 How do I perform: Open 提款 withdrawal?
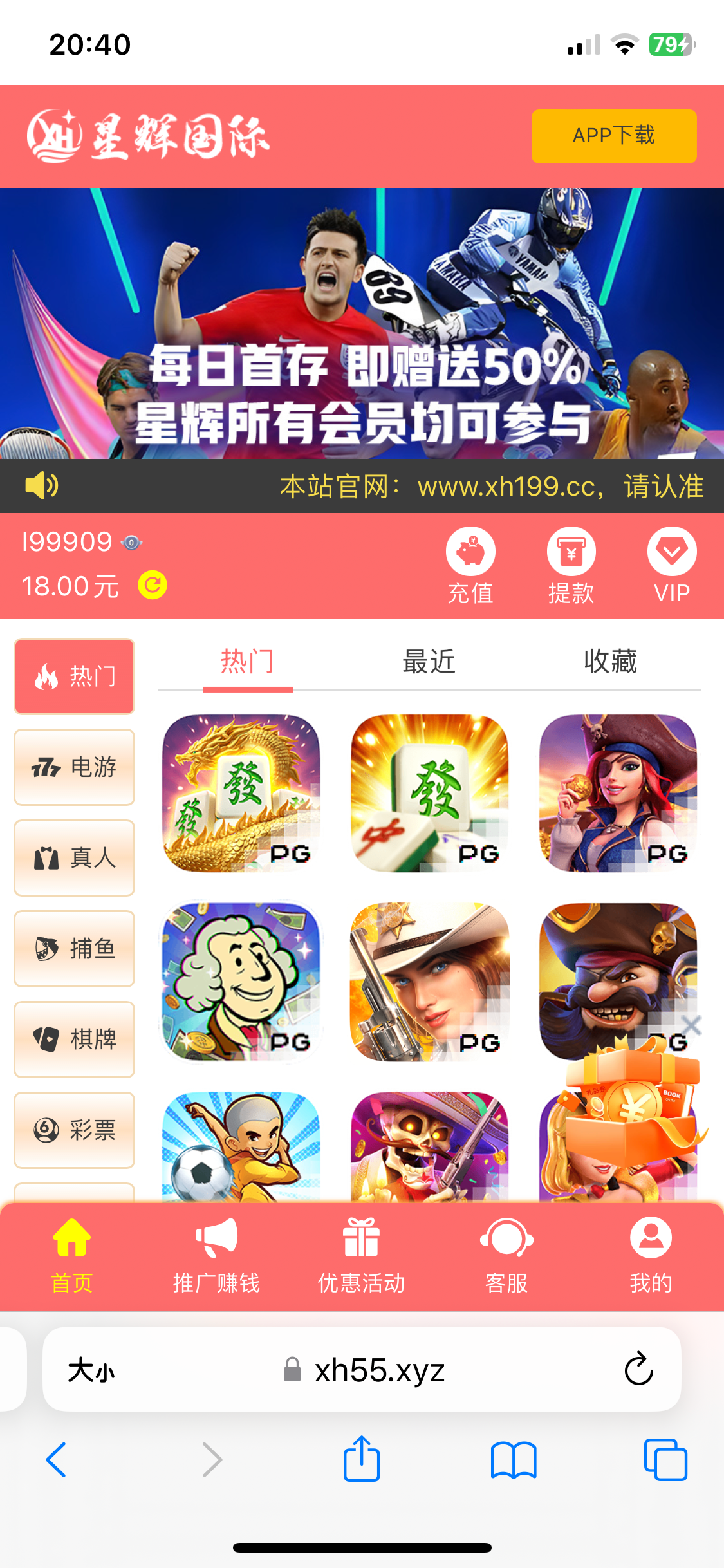click(x=571, y=565)
